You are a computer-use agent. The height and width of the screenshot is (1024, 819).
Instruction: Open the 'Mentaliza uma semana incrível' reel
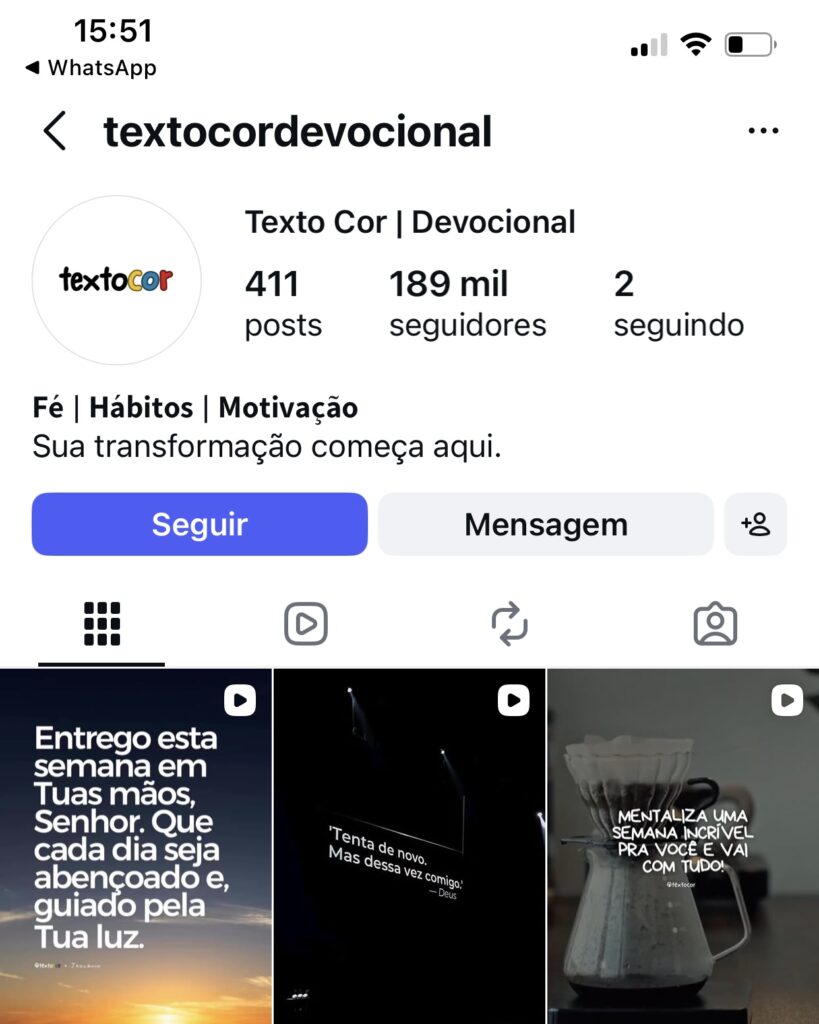click(683, 846)
